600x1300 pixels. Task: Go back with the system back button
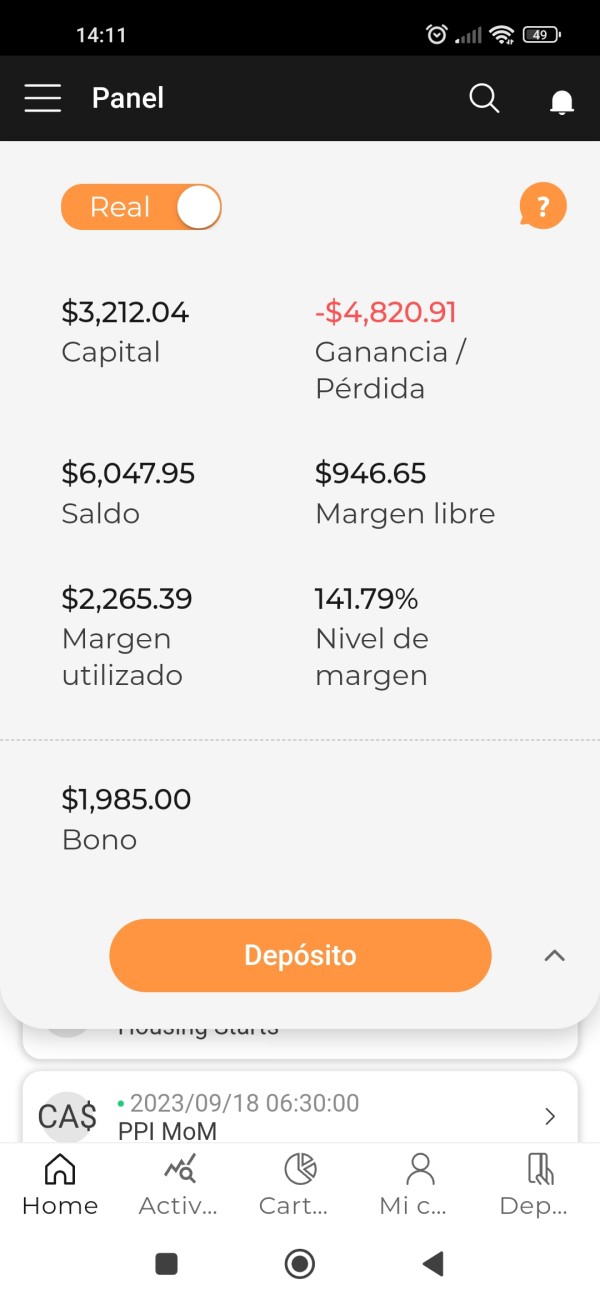433,1264
